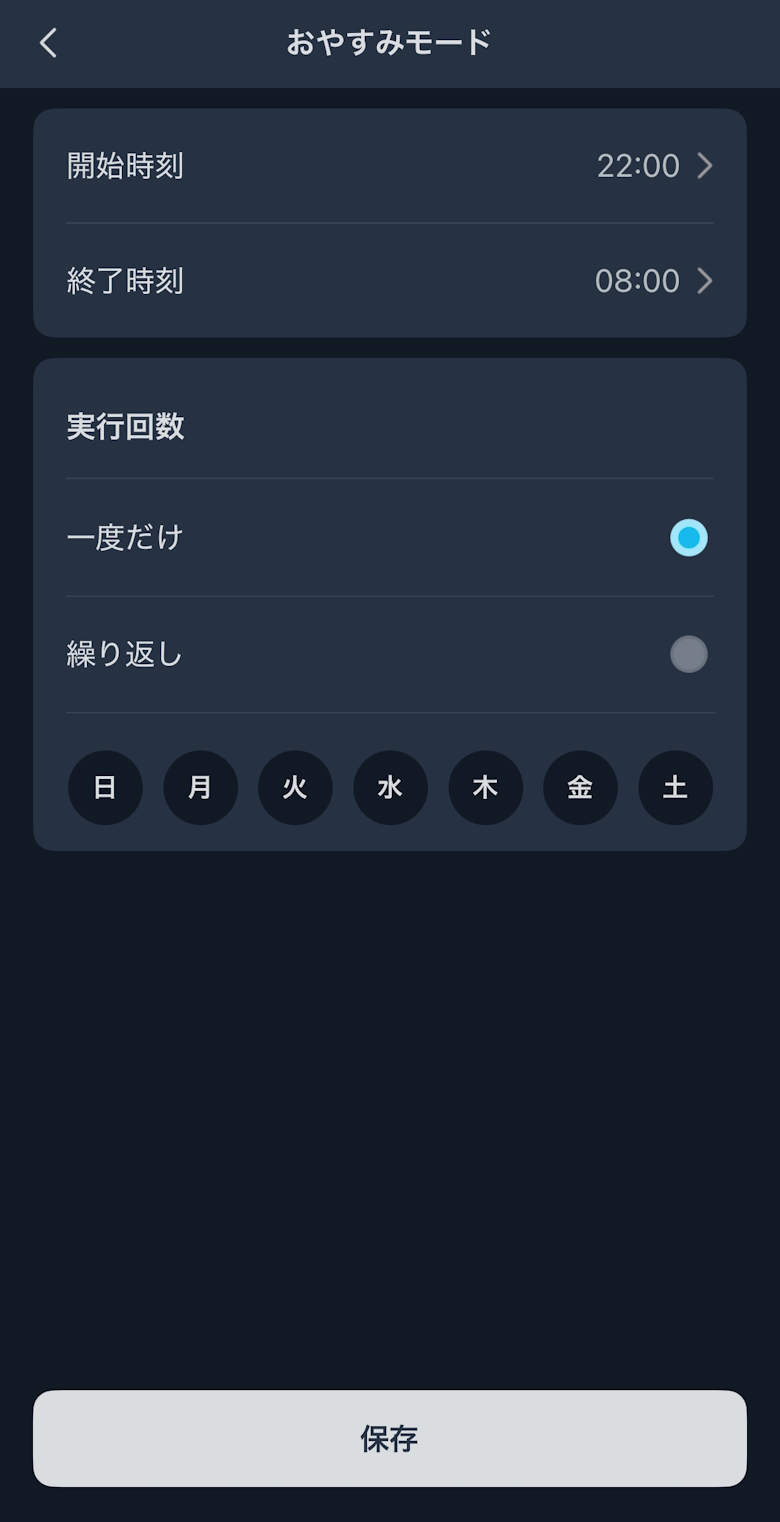Viewport: 780px width, 1522px height.
Task: Toggle 土 (Saturday) day button
Action: (675, 788)
